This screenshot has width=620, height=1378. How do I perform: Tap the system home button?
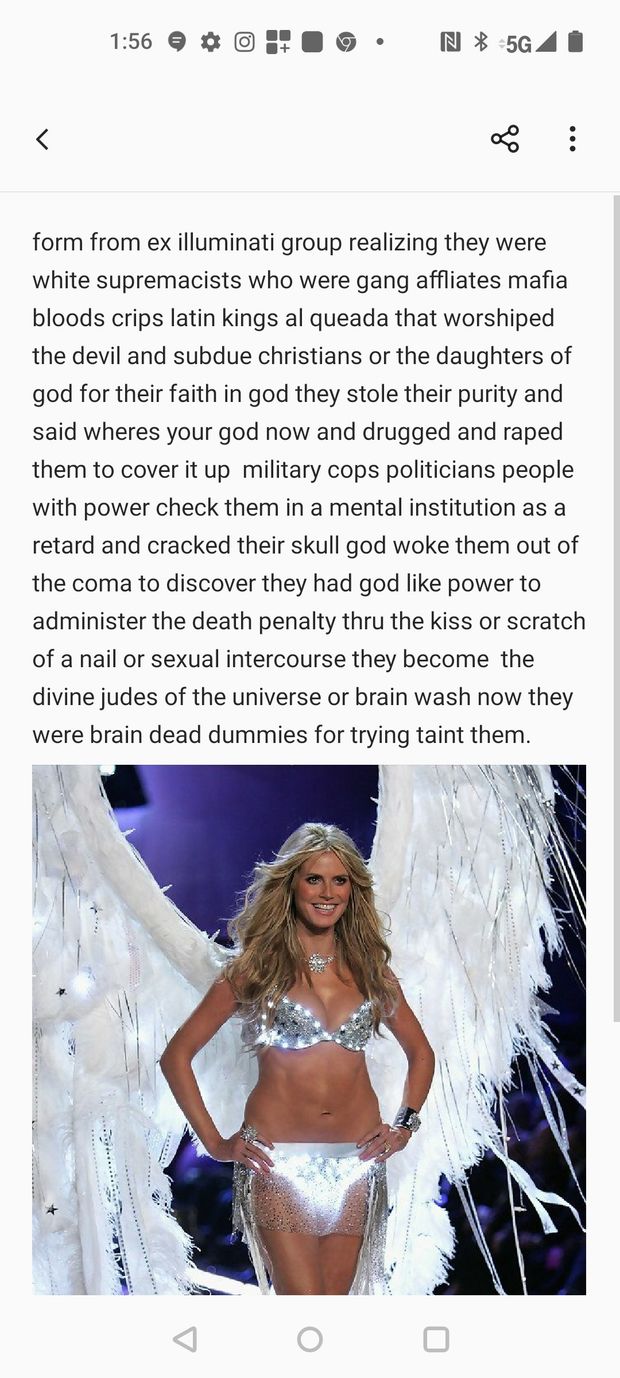(310, 1339)
